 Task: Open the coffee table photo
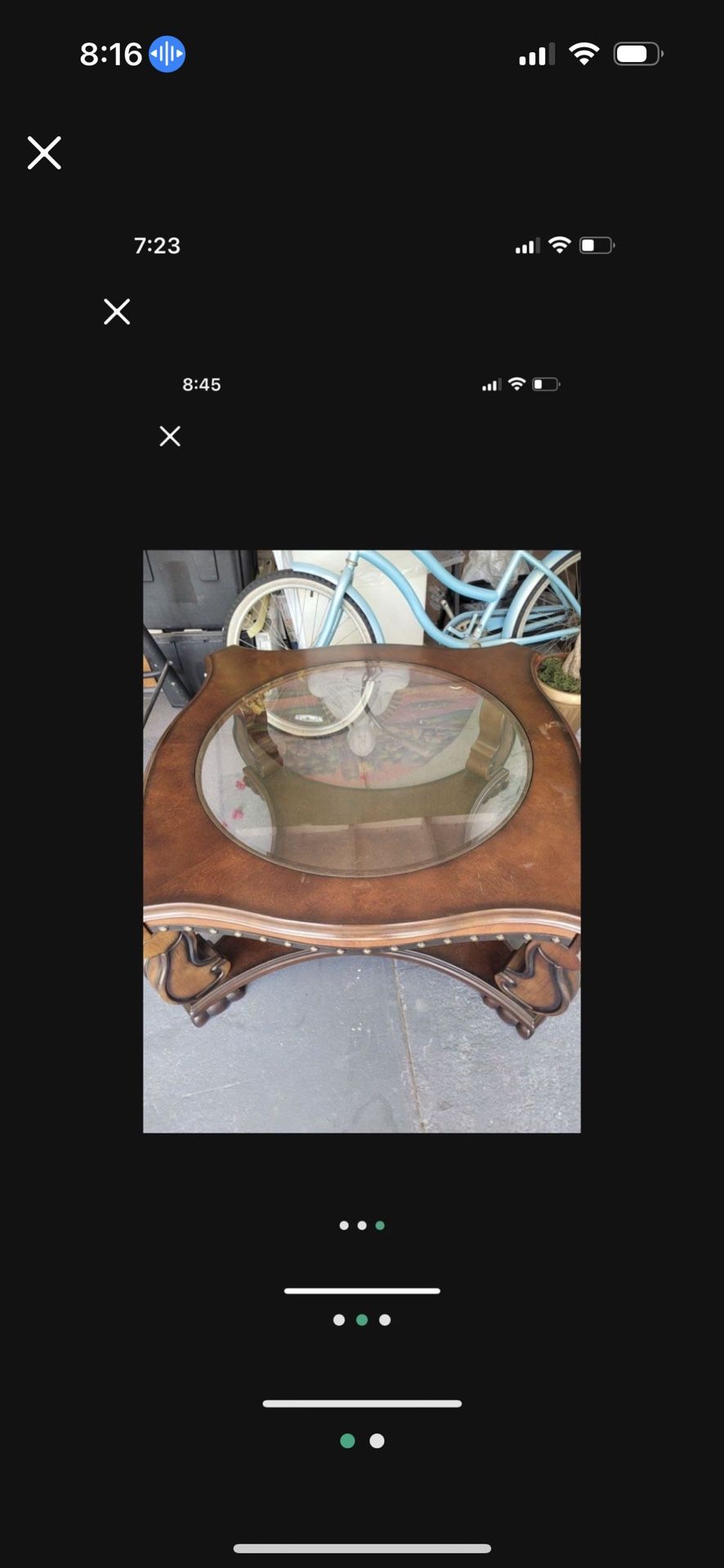click(362, 840)
